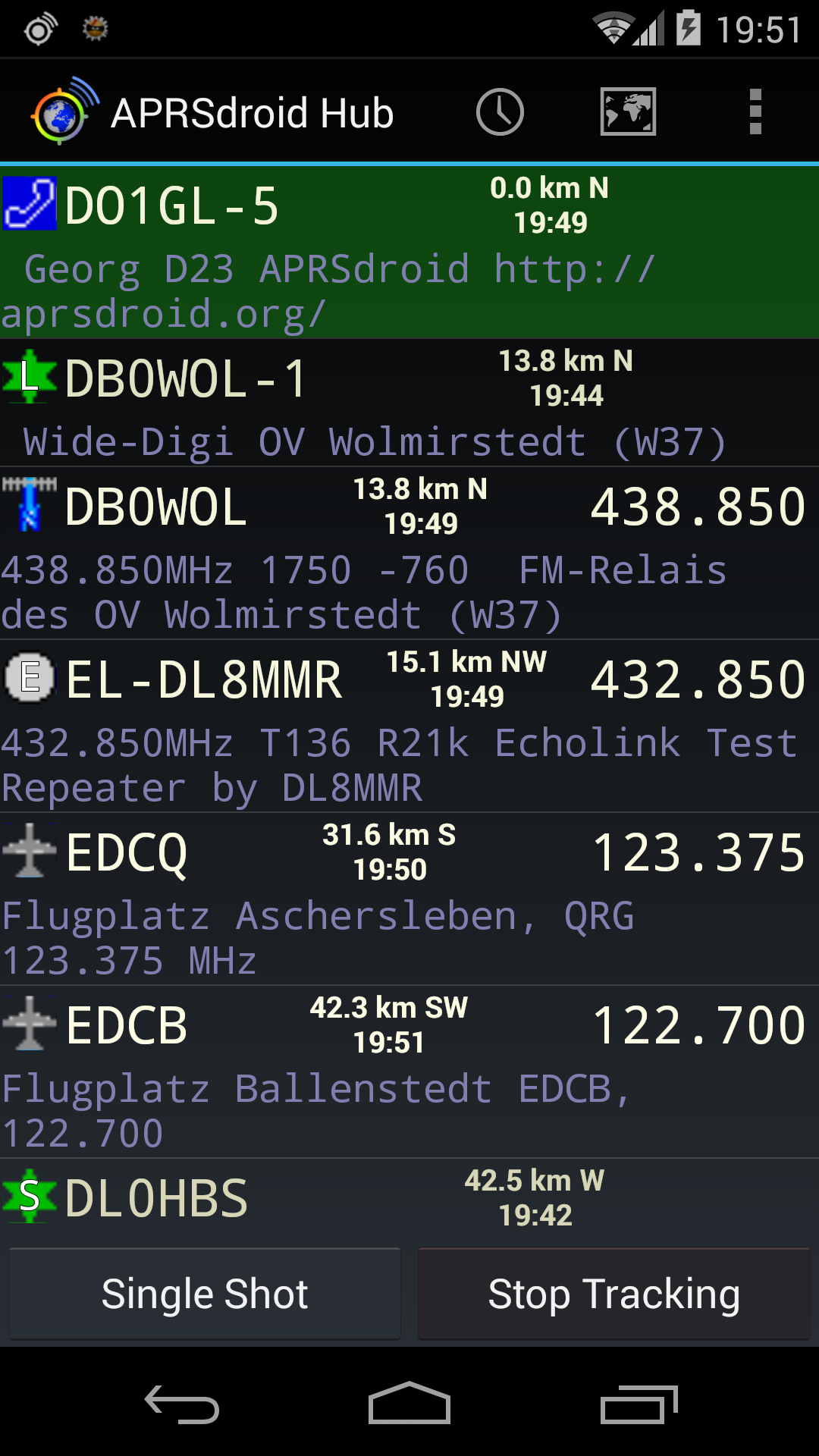Open the overflow menu in the action bar

755,111
